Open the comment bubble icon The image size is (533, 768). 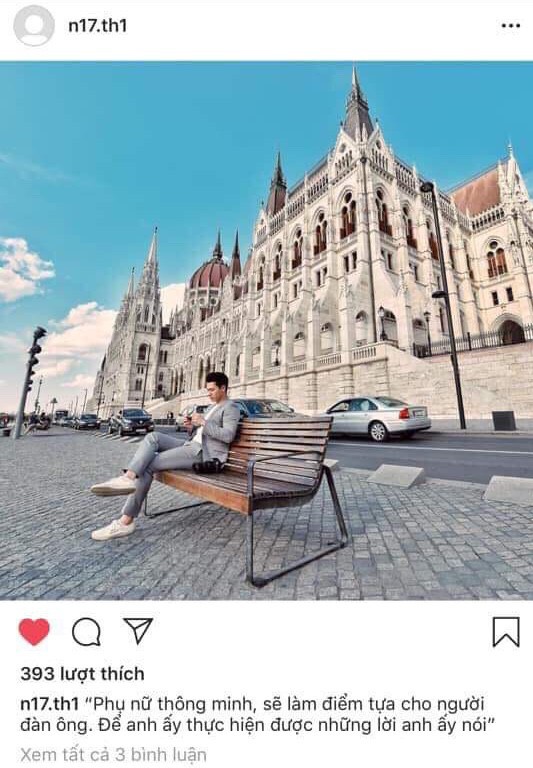coord(87,632)
